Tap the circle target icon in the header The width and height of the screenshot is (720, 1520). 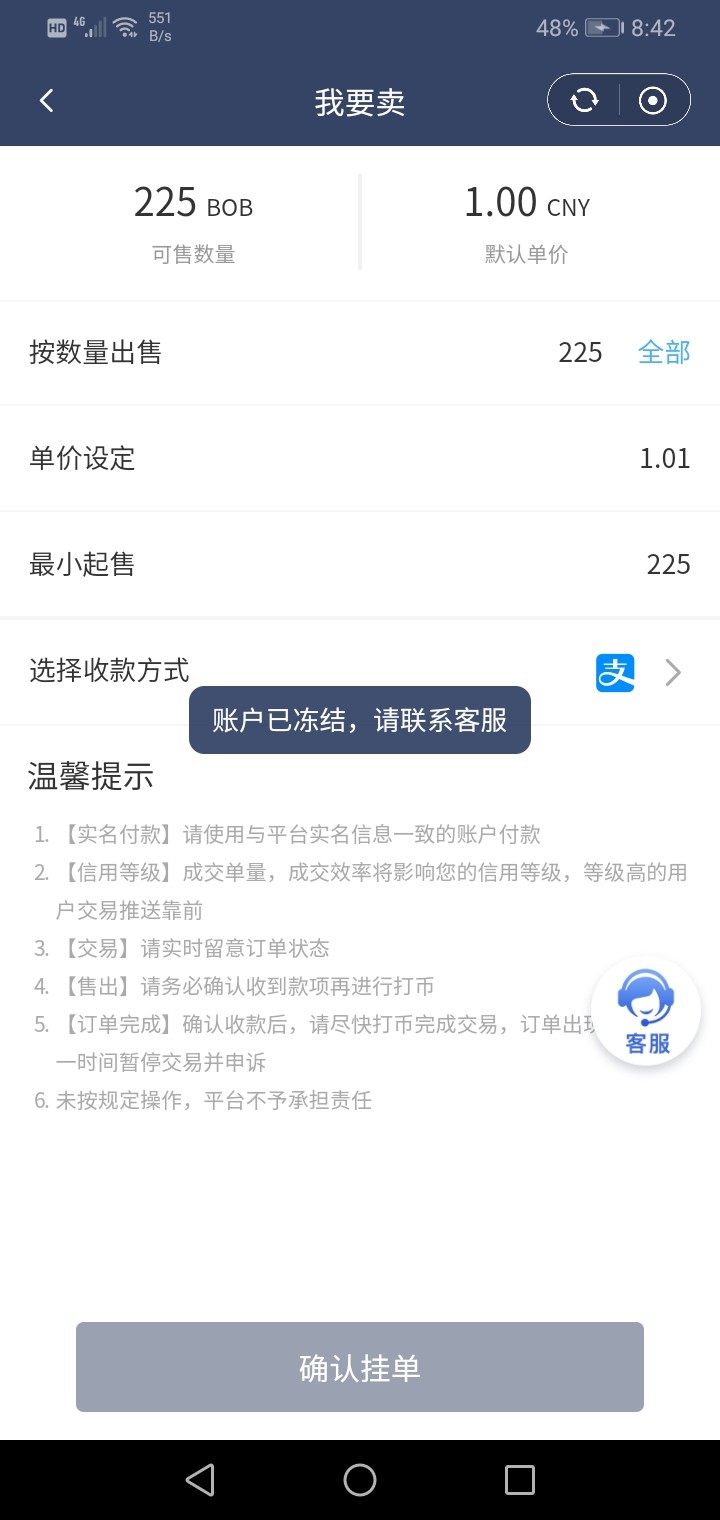[x=653, y=101]
